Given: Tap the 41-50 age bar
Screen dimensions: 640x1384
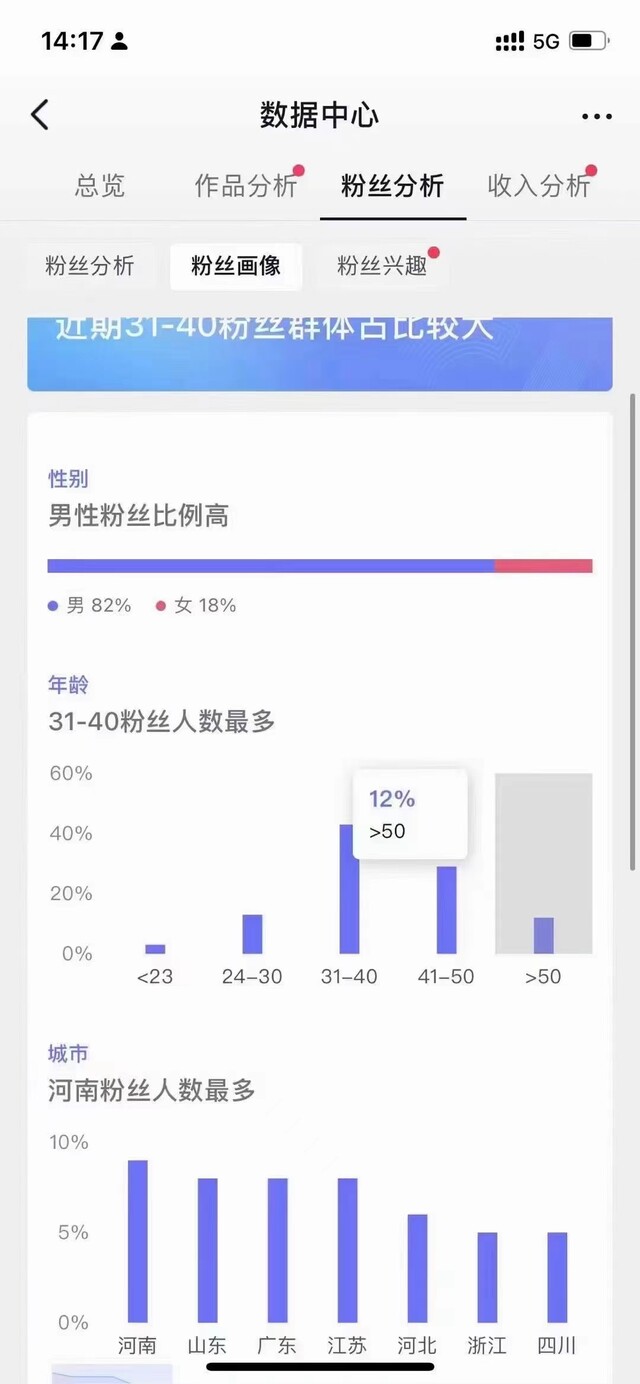Looking at the screenshot, I should click(446, 909).
